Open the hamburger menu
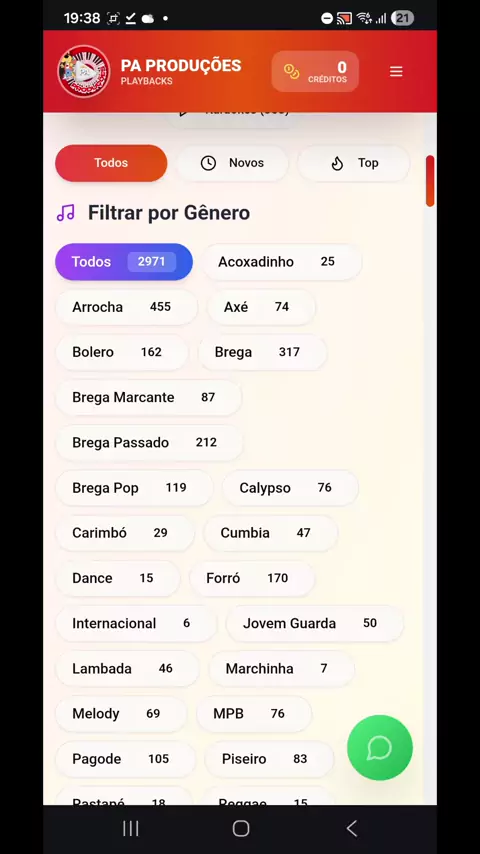Image resolution: width=480 pixels, height=854 pixels. point(396,71)
